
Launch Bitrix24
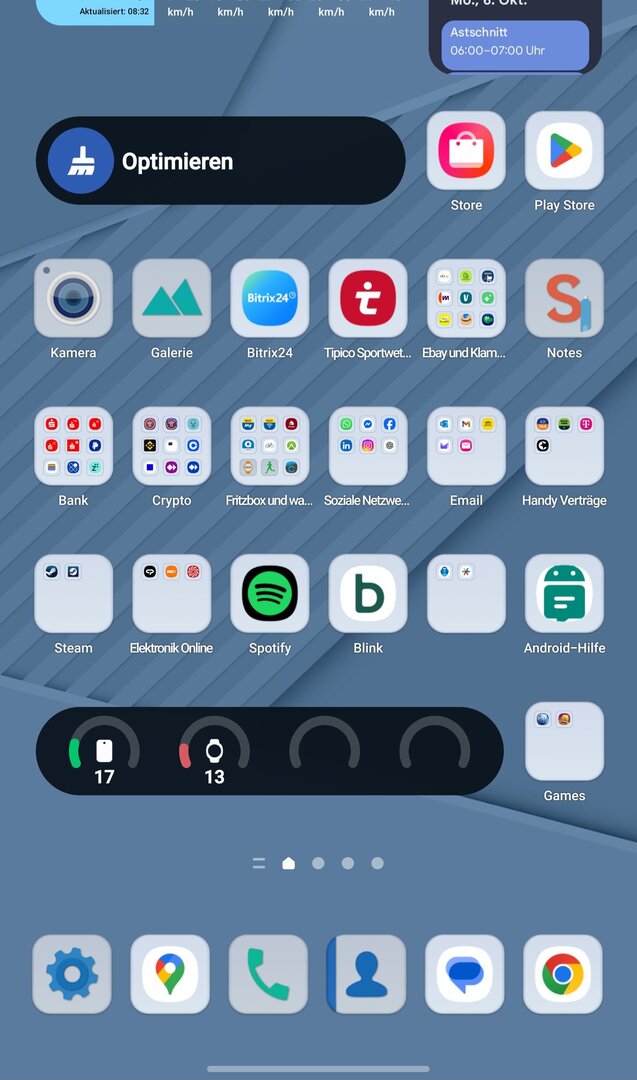[x=269, y=298]
